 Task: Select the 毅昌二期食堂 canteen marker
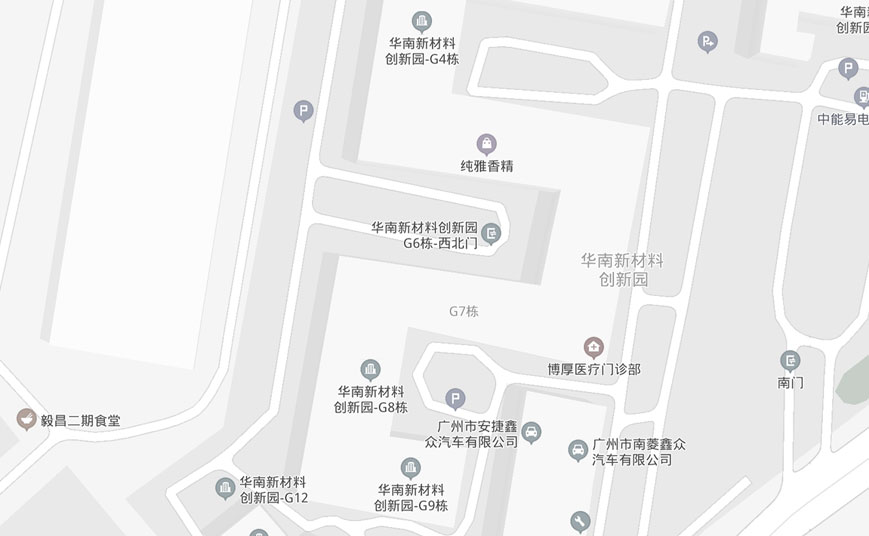coord(26,419)
